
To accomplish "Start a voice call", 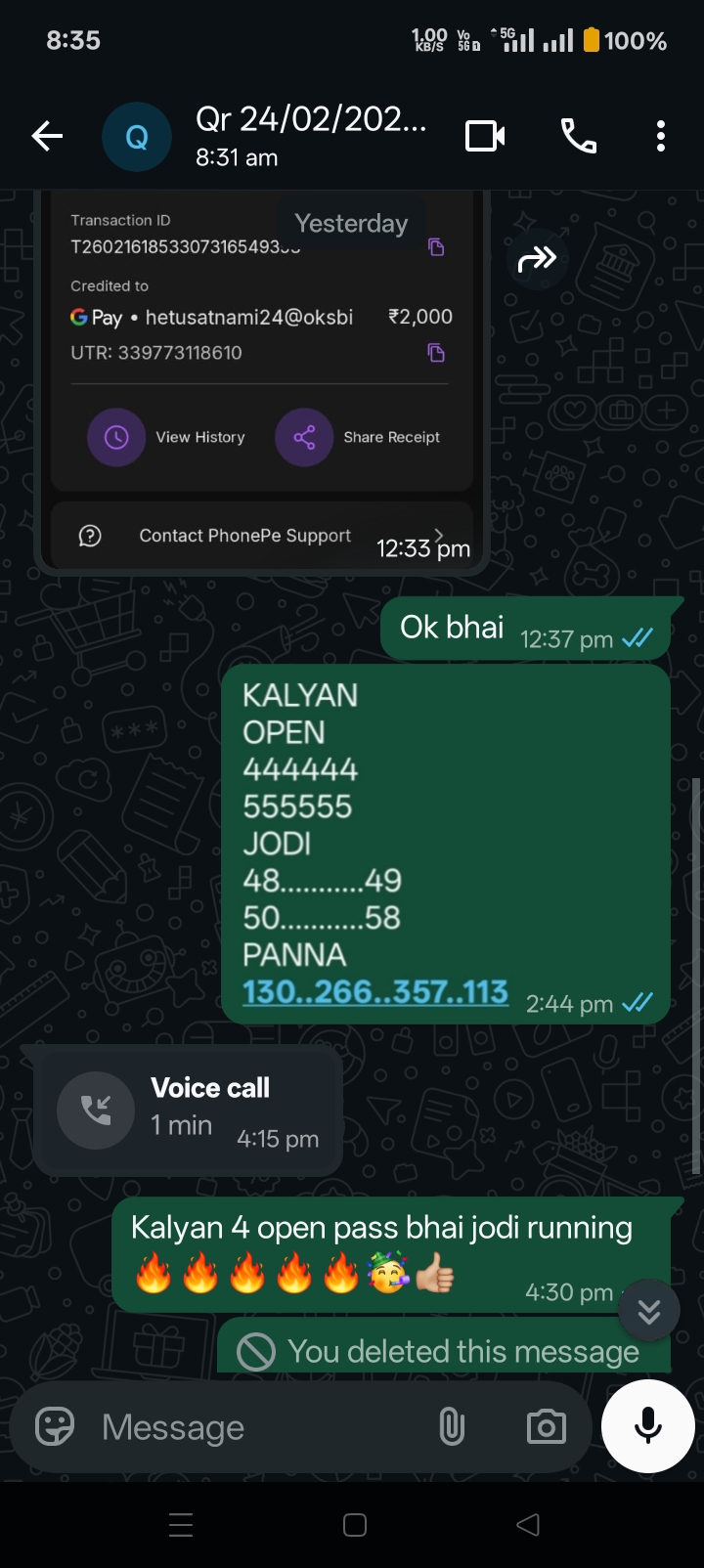I will click(578, 137).
